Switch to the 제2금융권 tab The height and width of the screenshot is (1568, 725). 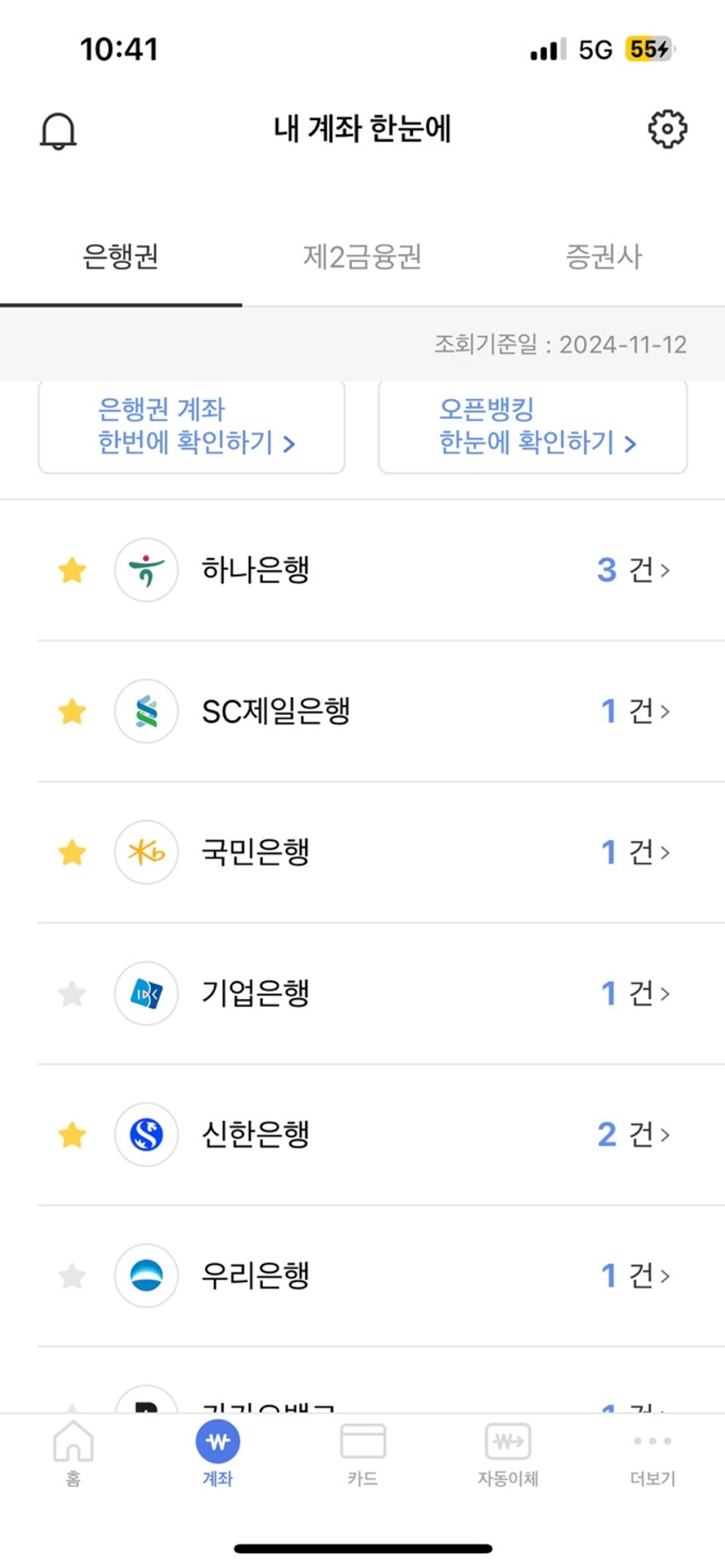[362, 256]
